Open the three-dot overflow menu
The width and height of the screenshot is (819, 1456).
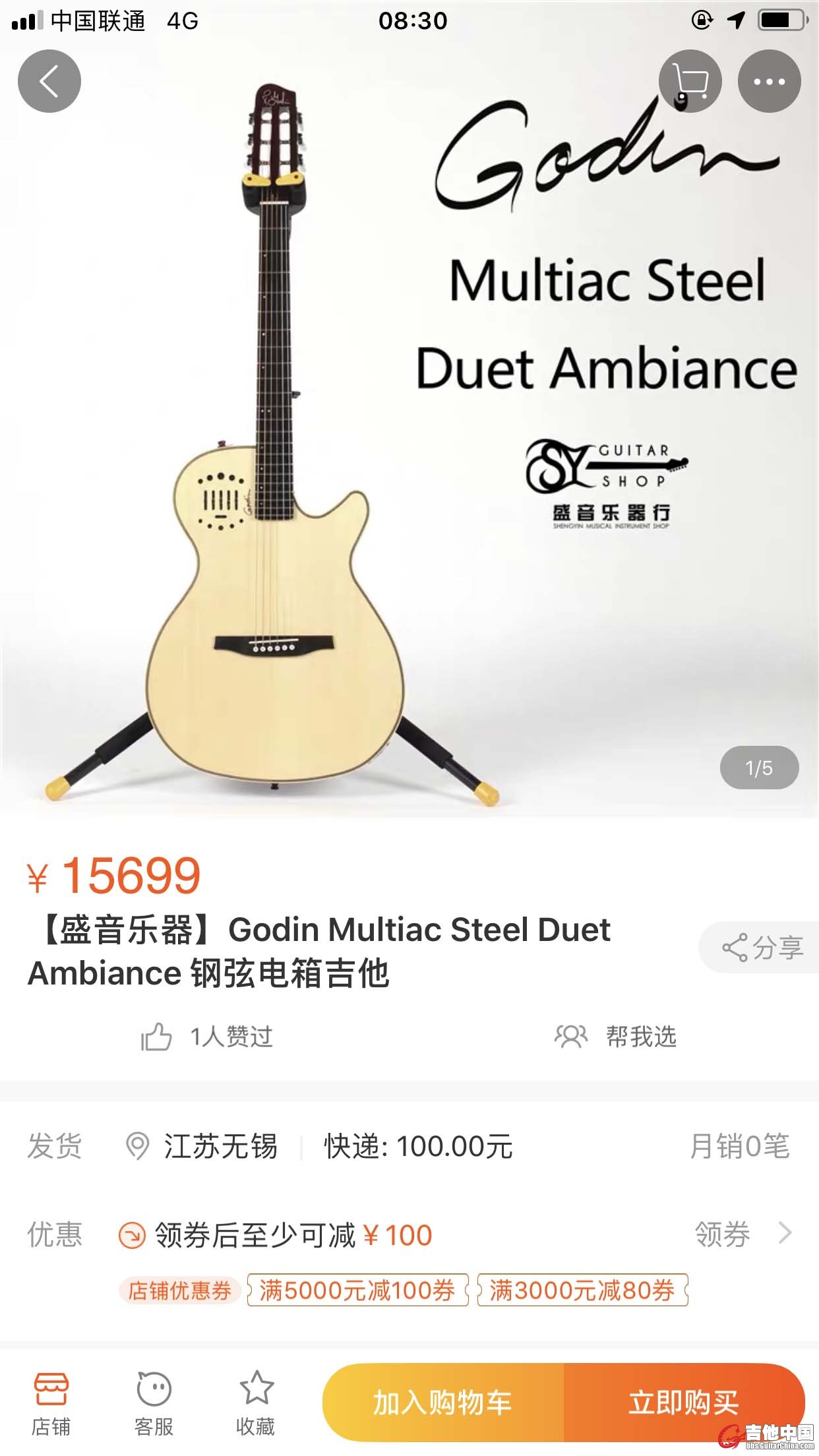pos(769,81)
